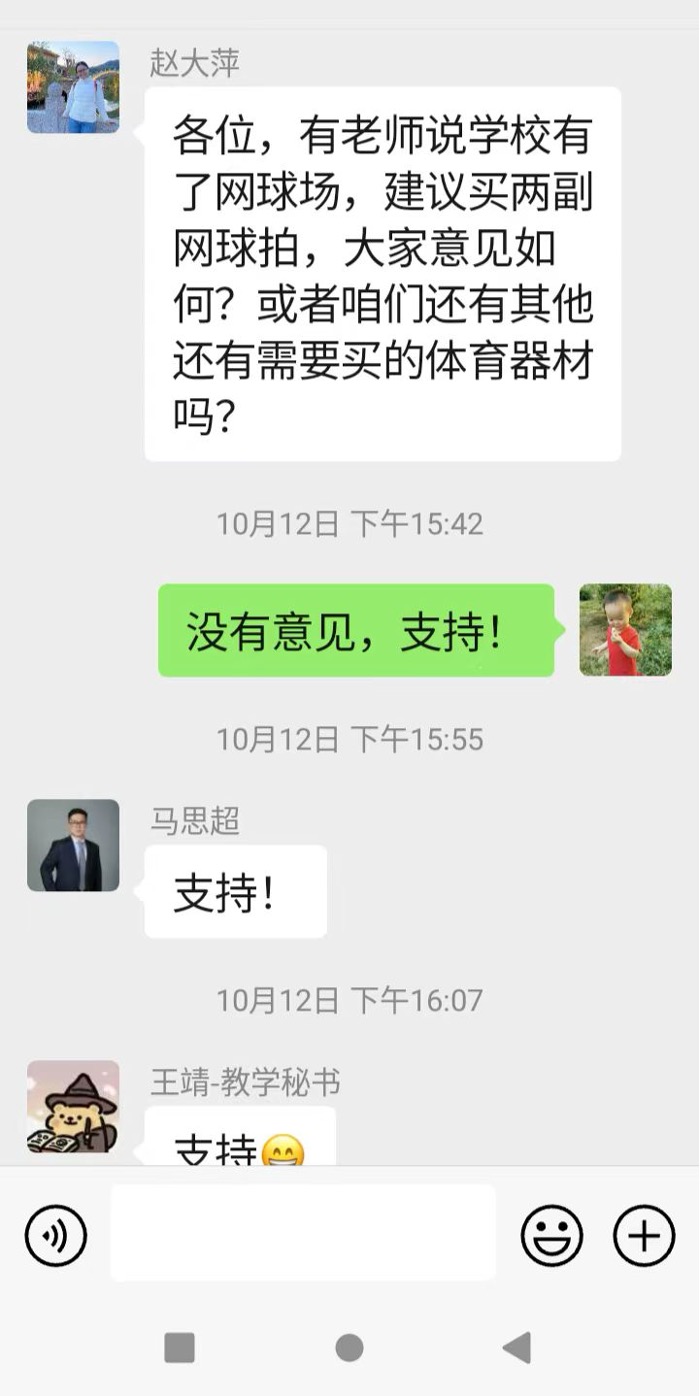Switch to voice message input
The image size is (700, 1396).
[x=56, y=1236]
